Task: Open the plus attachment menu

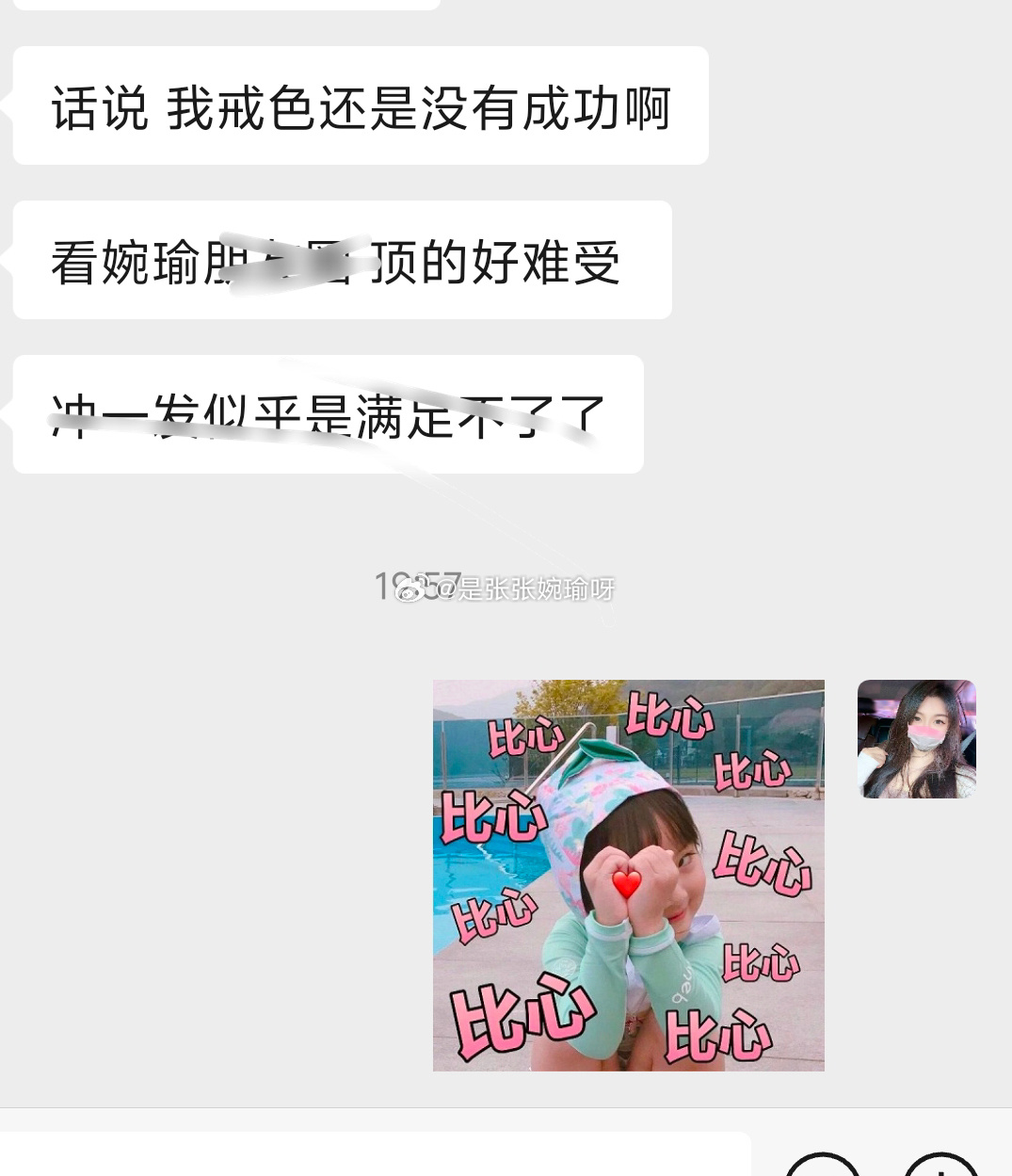Action: click(941, 1168)
